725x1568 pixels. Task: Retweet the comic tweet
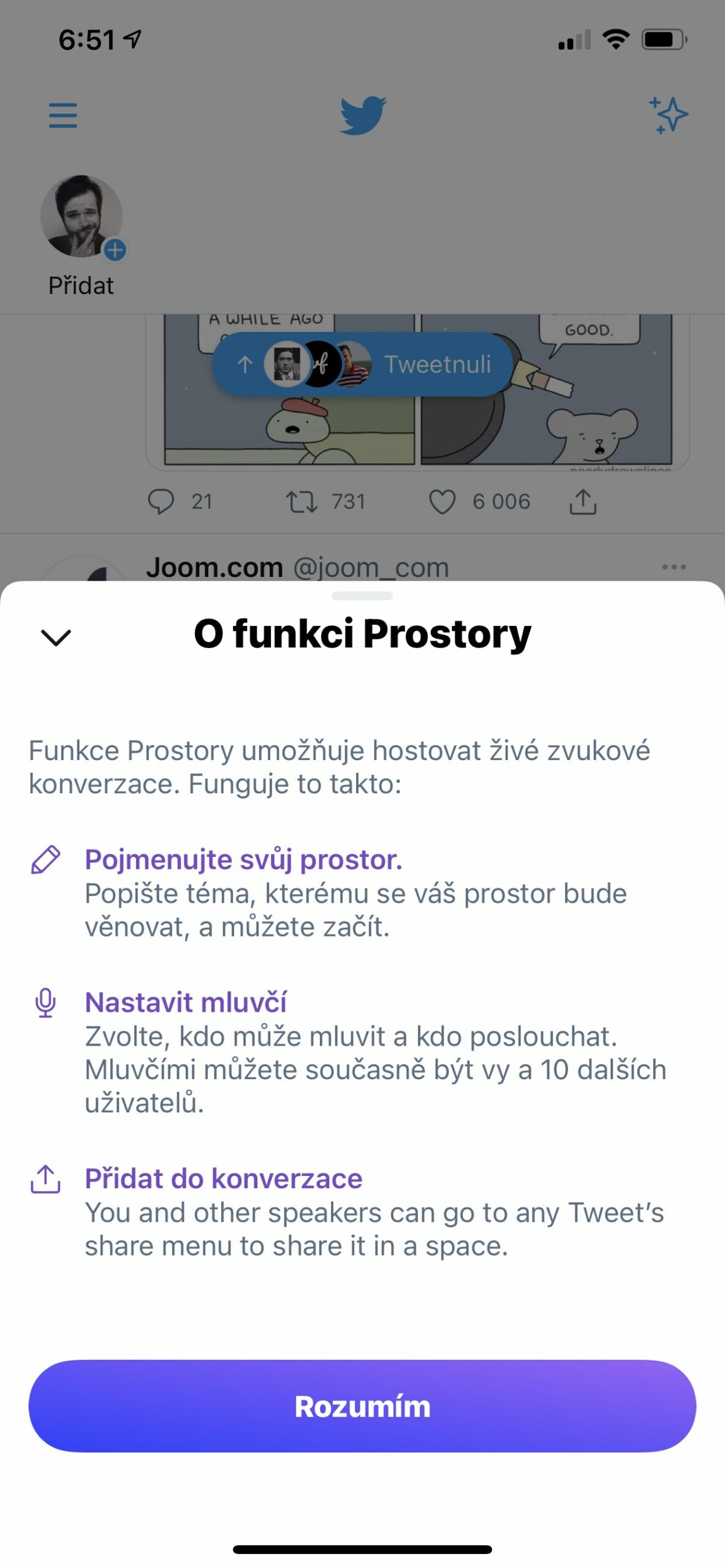(x=302, y=502)
